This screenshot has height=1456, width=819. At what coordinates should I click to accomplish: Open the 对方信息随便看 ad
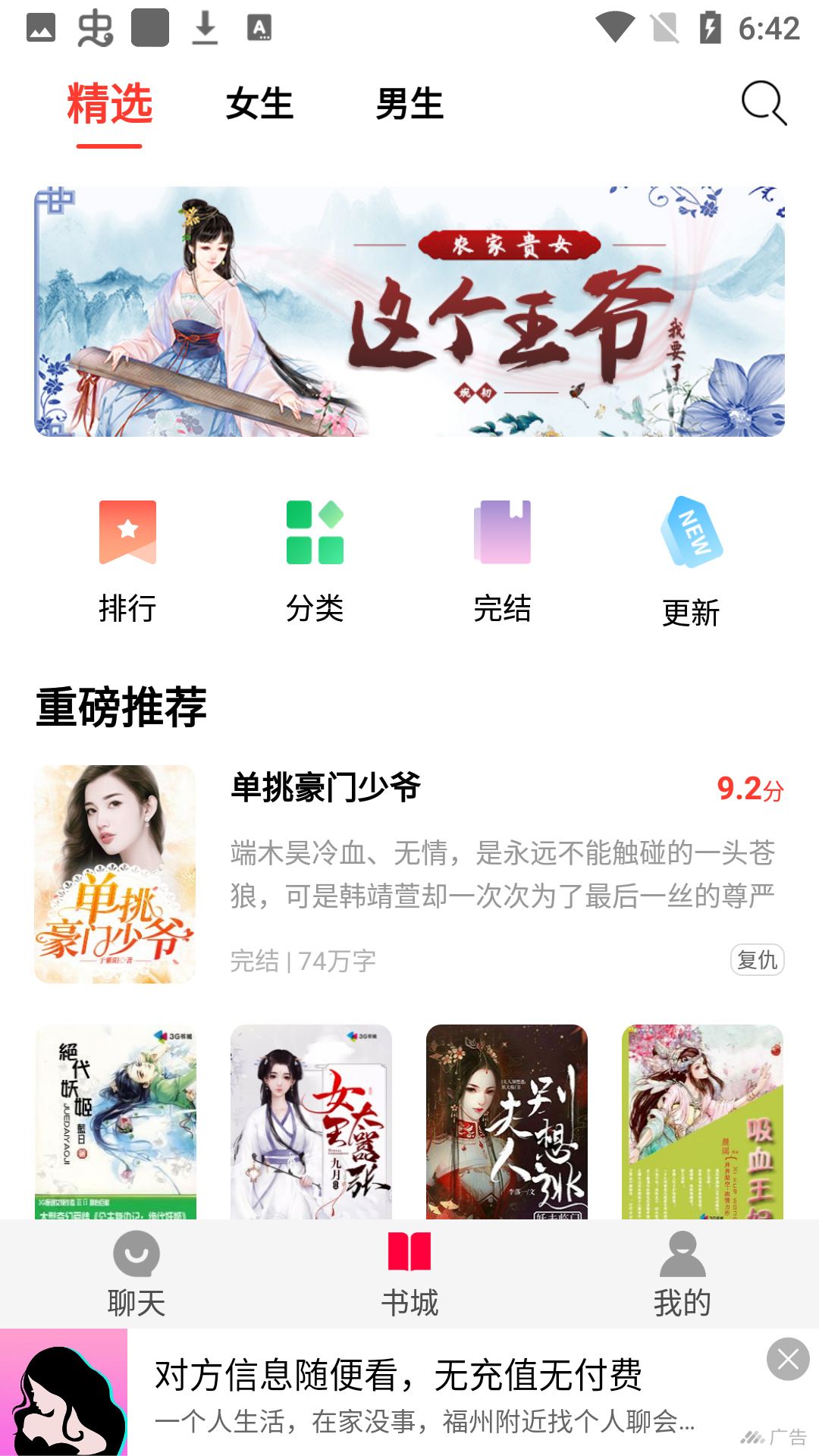[425, 1392]
